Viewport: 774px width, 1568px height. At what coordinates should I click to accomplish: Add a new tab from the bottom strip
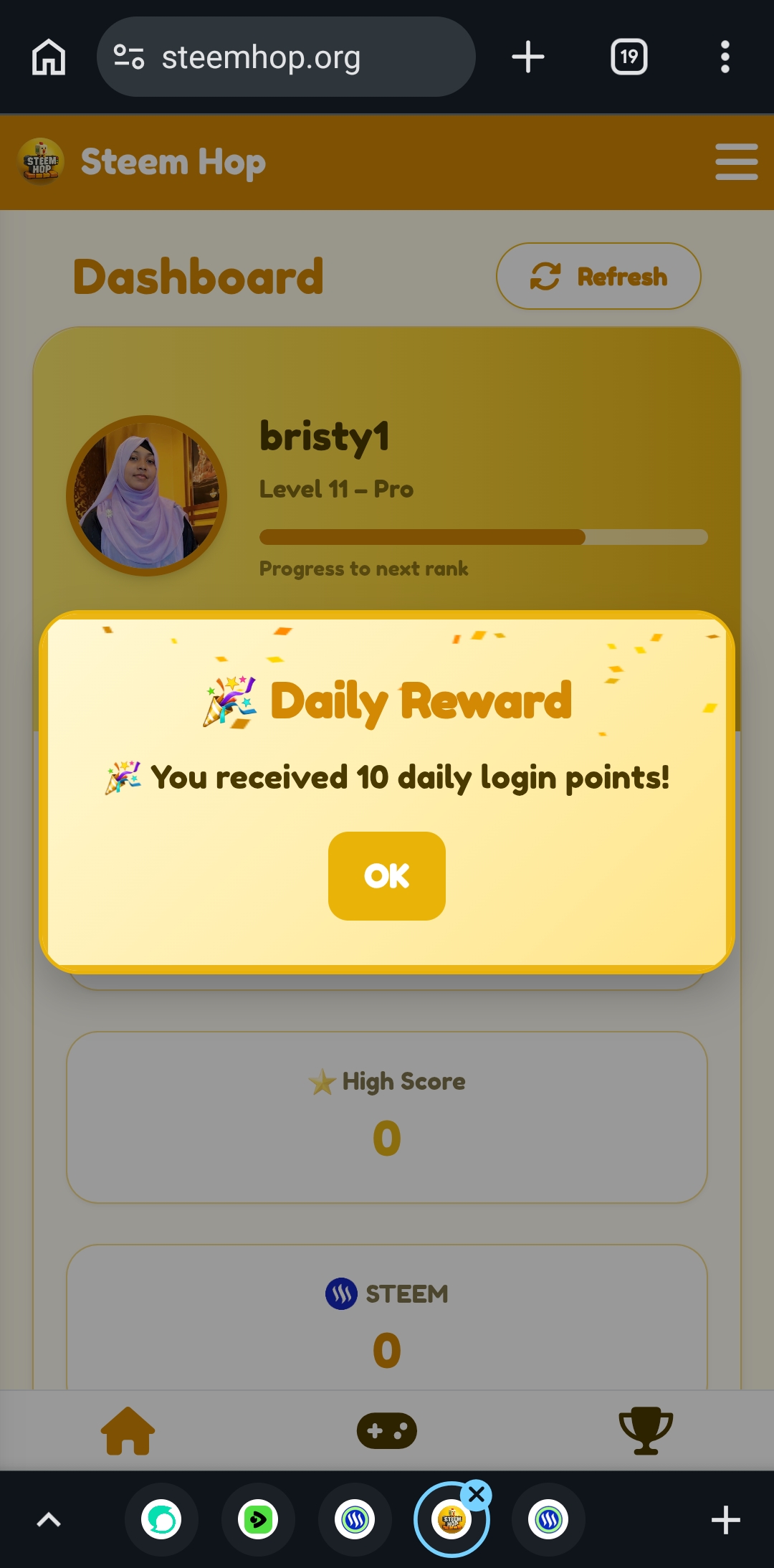(x=725, y=1520)
